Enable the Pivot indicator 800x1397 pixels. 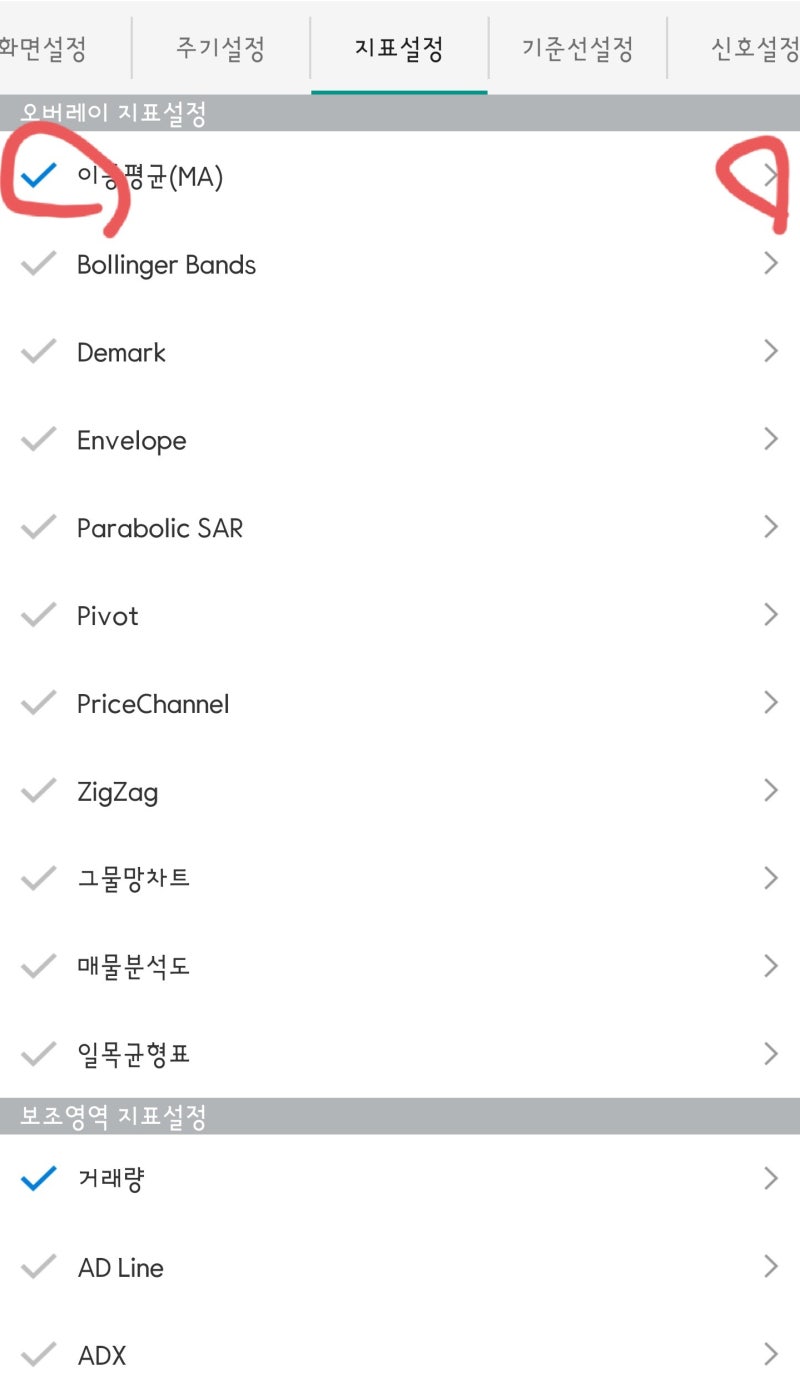38,615
